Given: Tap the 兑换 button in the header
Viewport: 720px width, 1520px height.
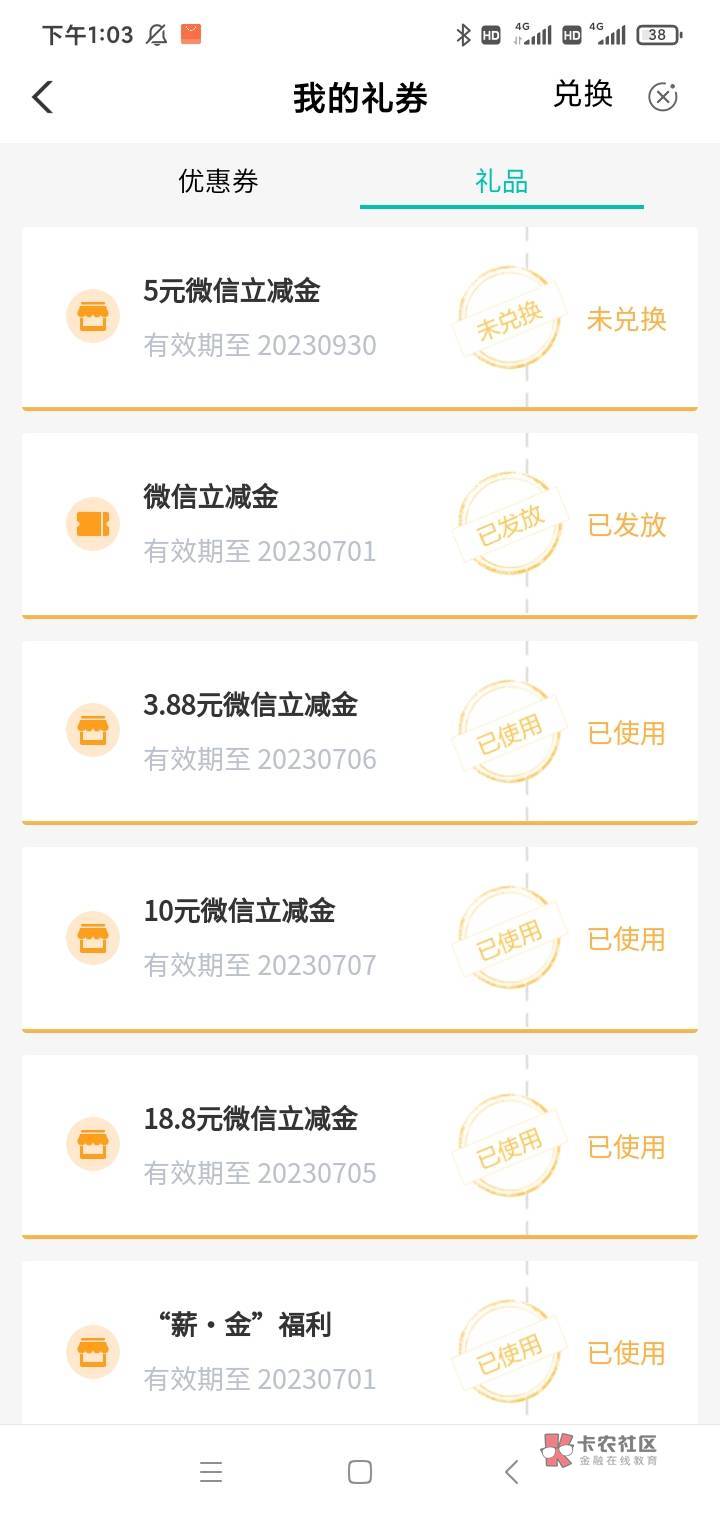Looking at the screenshot, I should pyautogui.click(x=582, y=94).
